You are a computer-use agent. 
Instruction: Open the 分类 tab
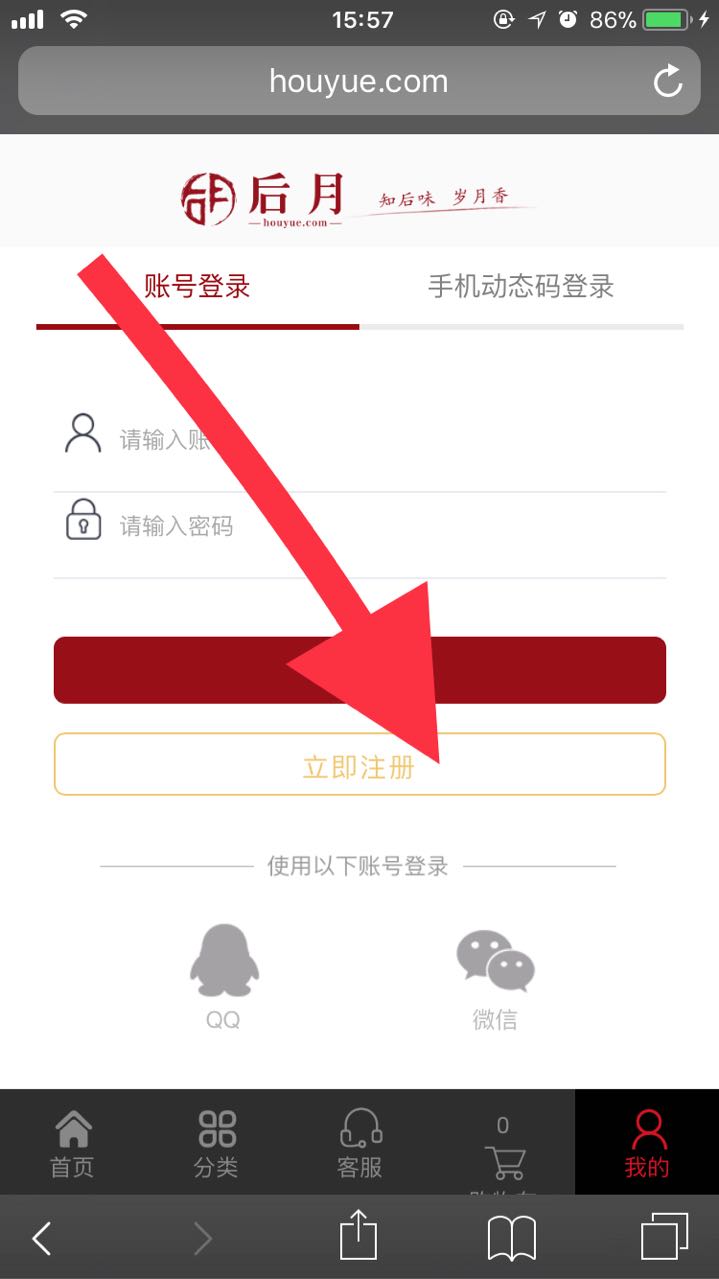[x=216, y=1142]
